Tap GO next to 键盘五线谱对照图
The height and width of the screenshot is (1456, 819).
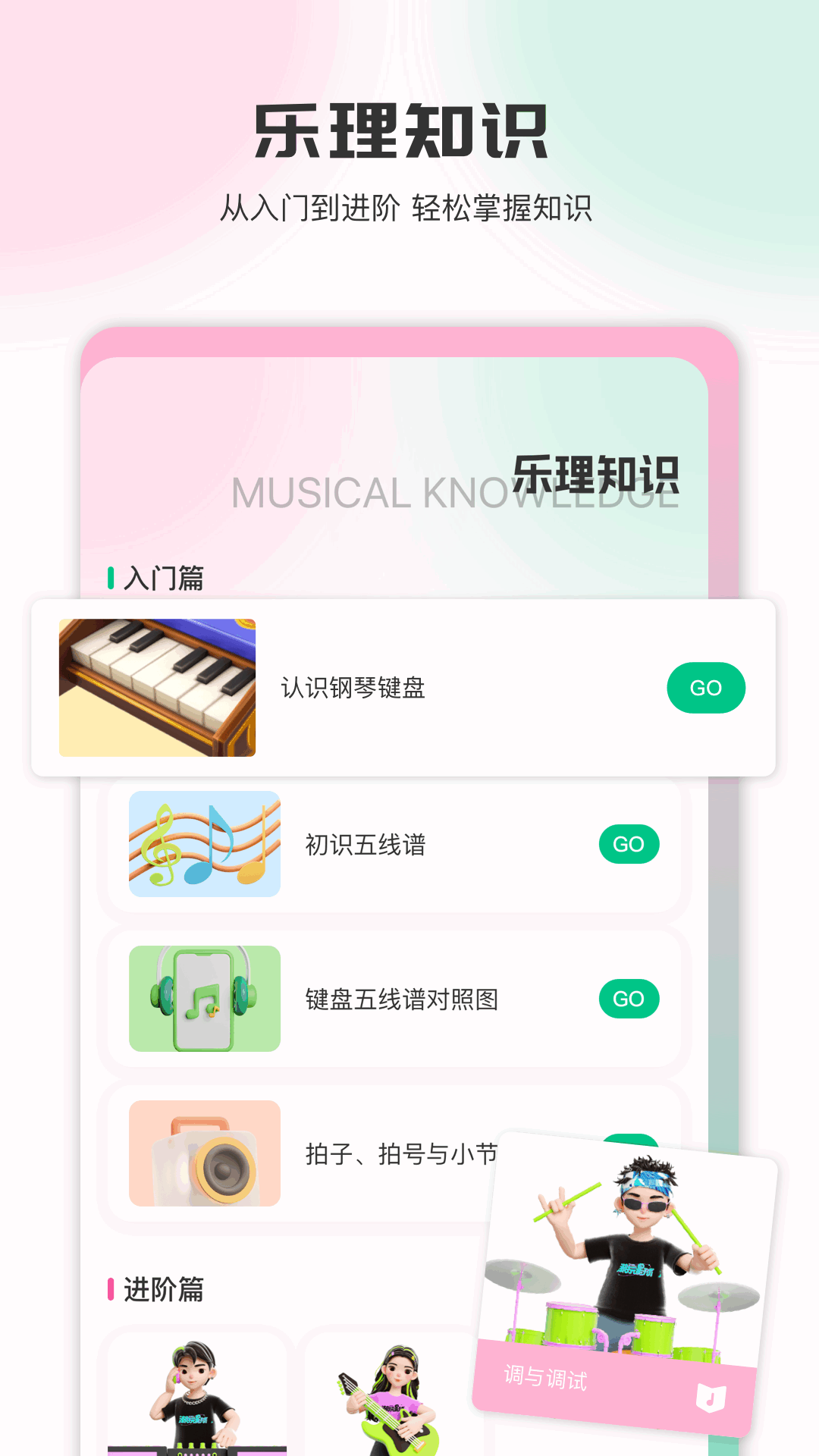tap(628, 998)
